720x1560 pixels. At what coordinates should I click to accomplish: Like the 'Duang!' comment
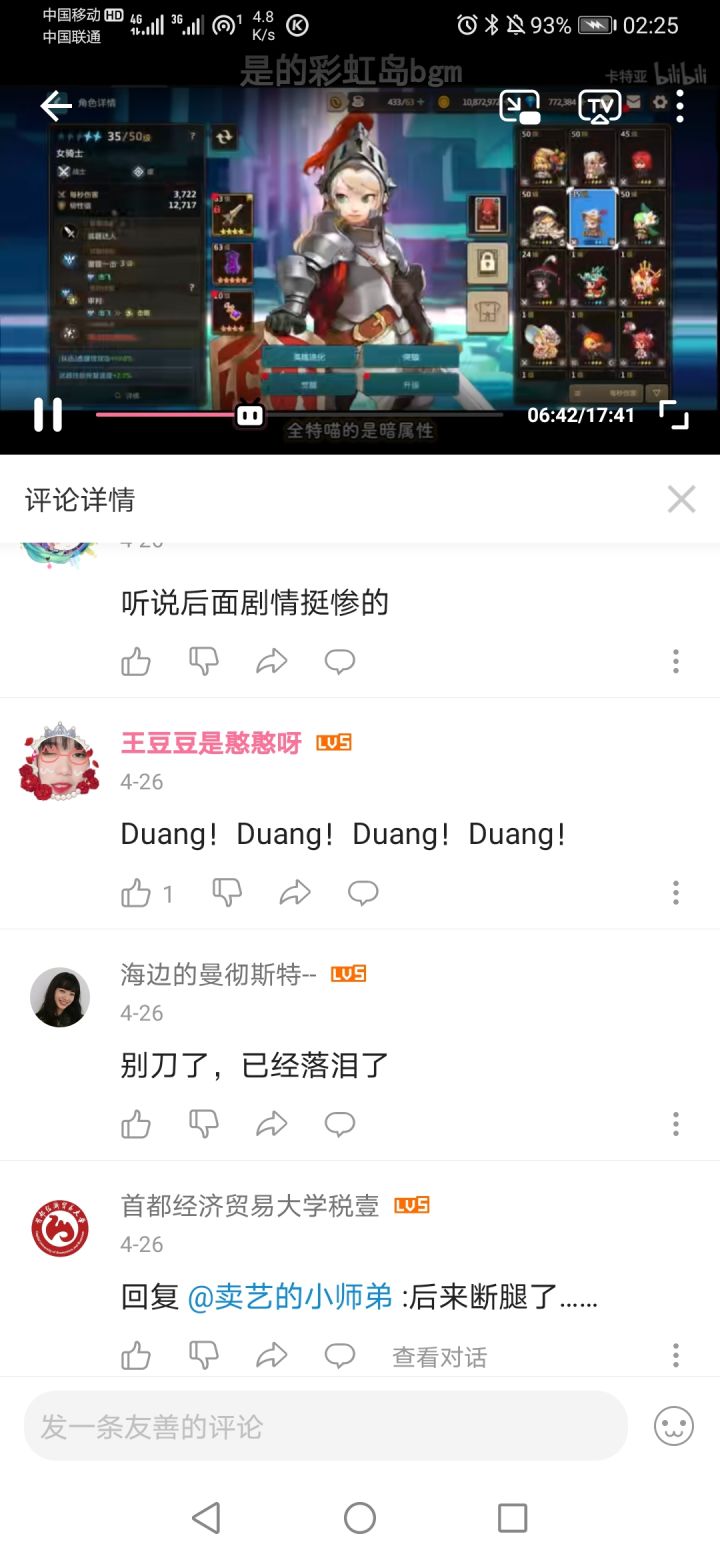coord(136,892)
